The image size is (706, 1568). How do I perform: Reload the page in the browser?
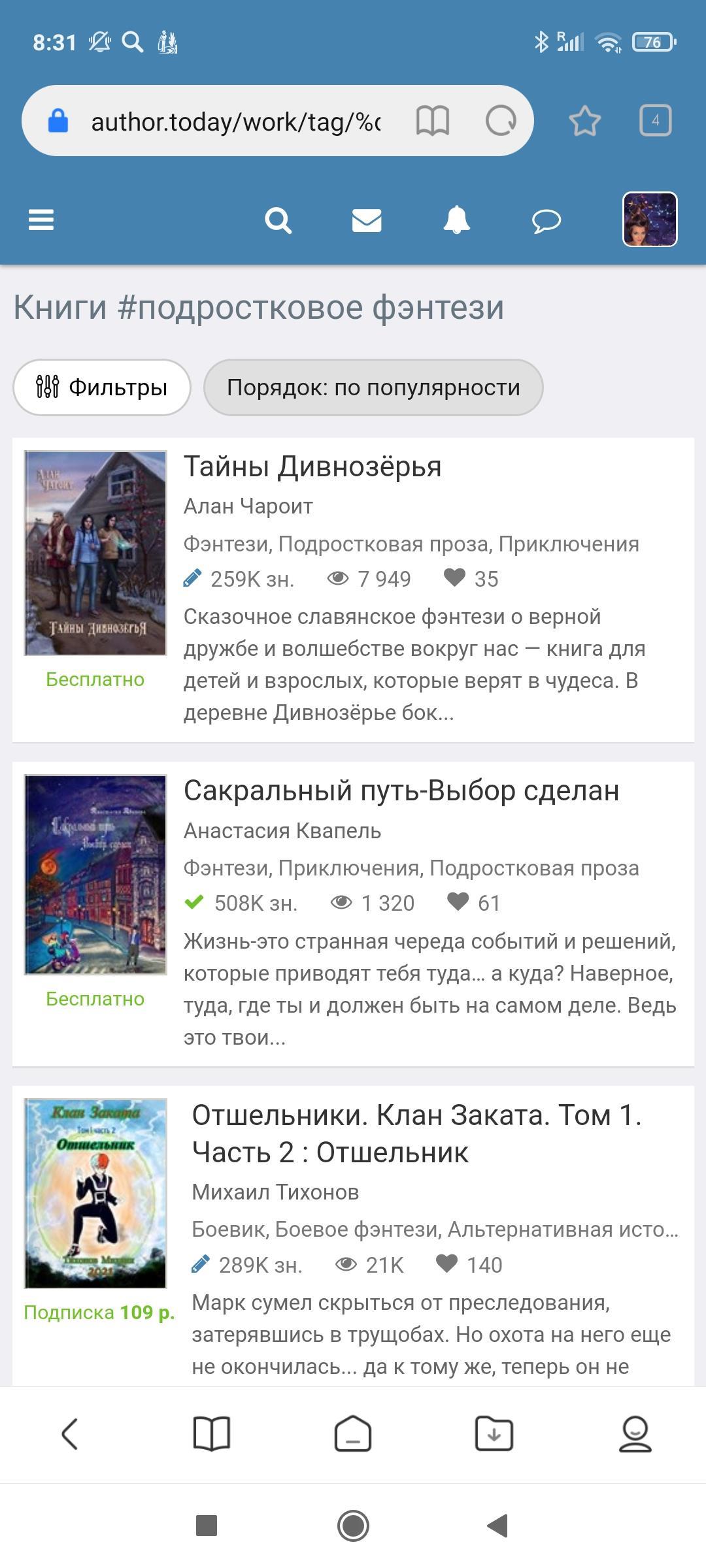(501, 121)
